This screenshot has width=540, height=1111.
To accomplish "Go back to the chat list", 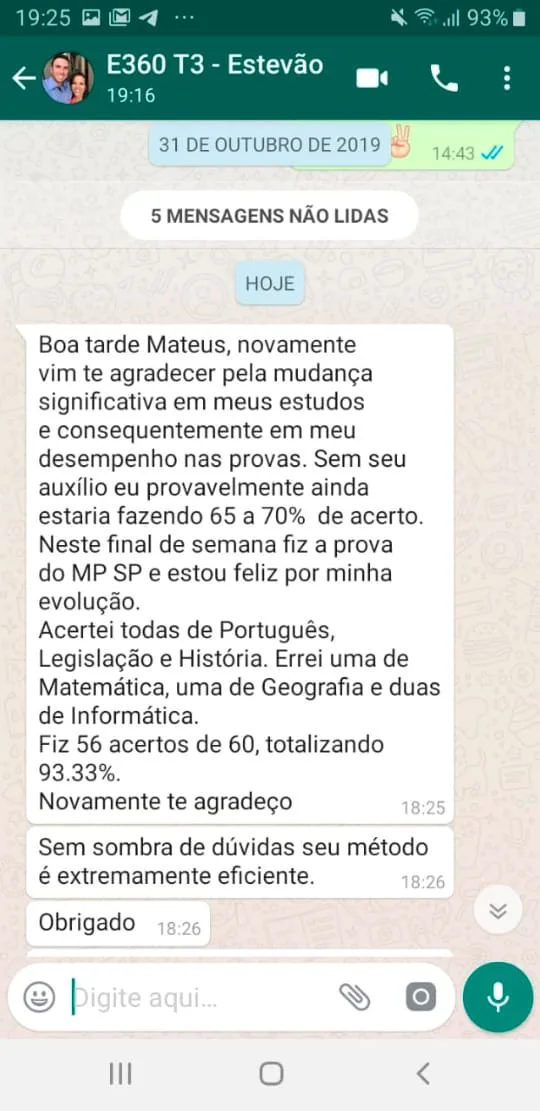I will point(23,78).
